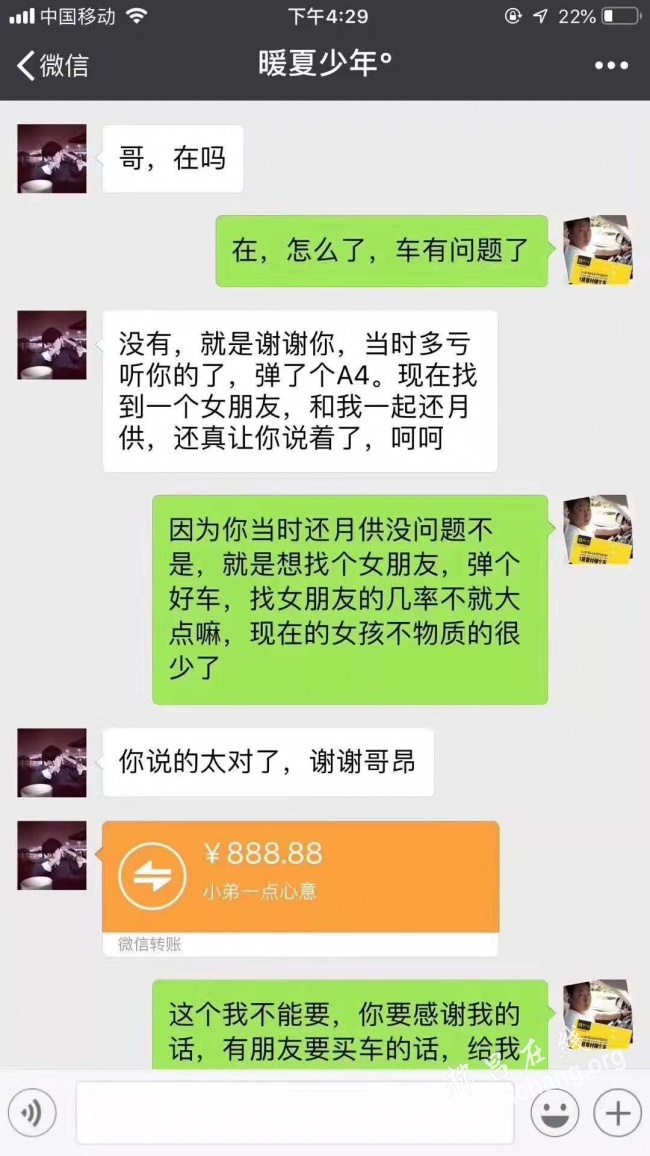Focus the message text field
The width and height of the screenshot is (650, 1156).
point(294,1112)
